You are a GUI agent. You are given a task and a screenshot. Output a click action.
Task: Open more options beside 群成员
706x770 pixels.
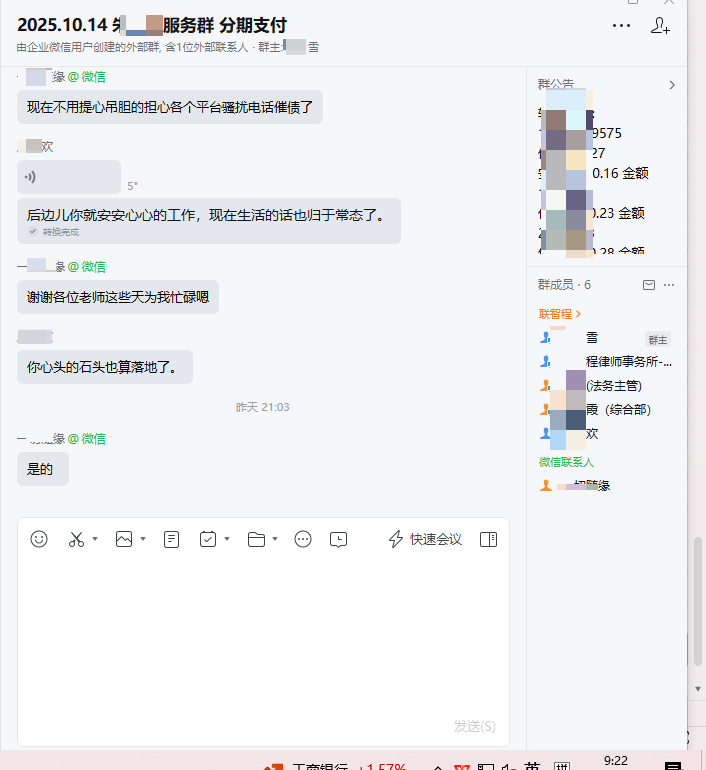click(669, 285)
